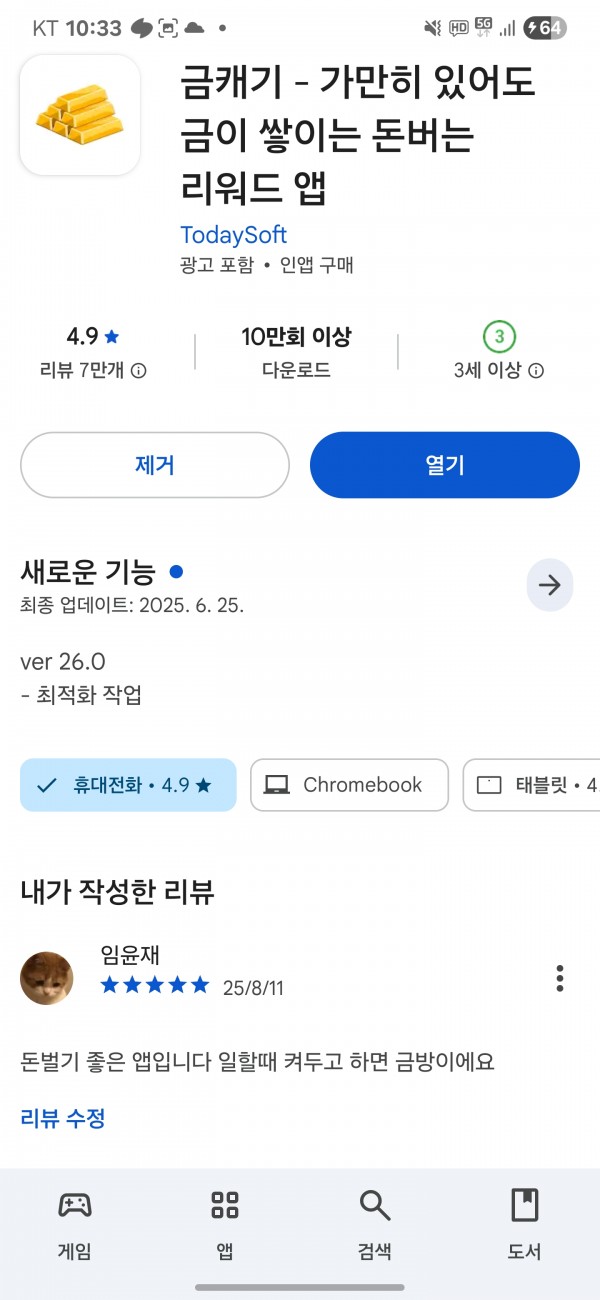The height and width of the screenshot is (1300, 600).
Task: Open the TodaySoft developer page
Action: (233, 235)
